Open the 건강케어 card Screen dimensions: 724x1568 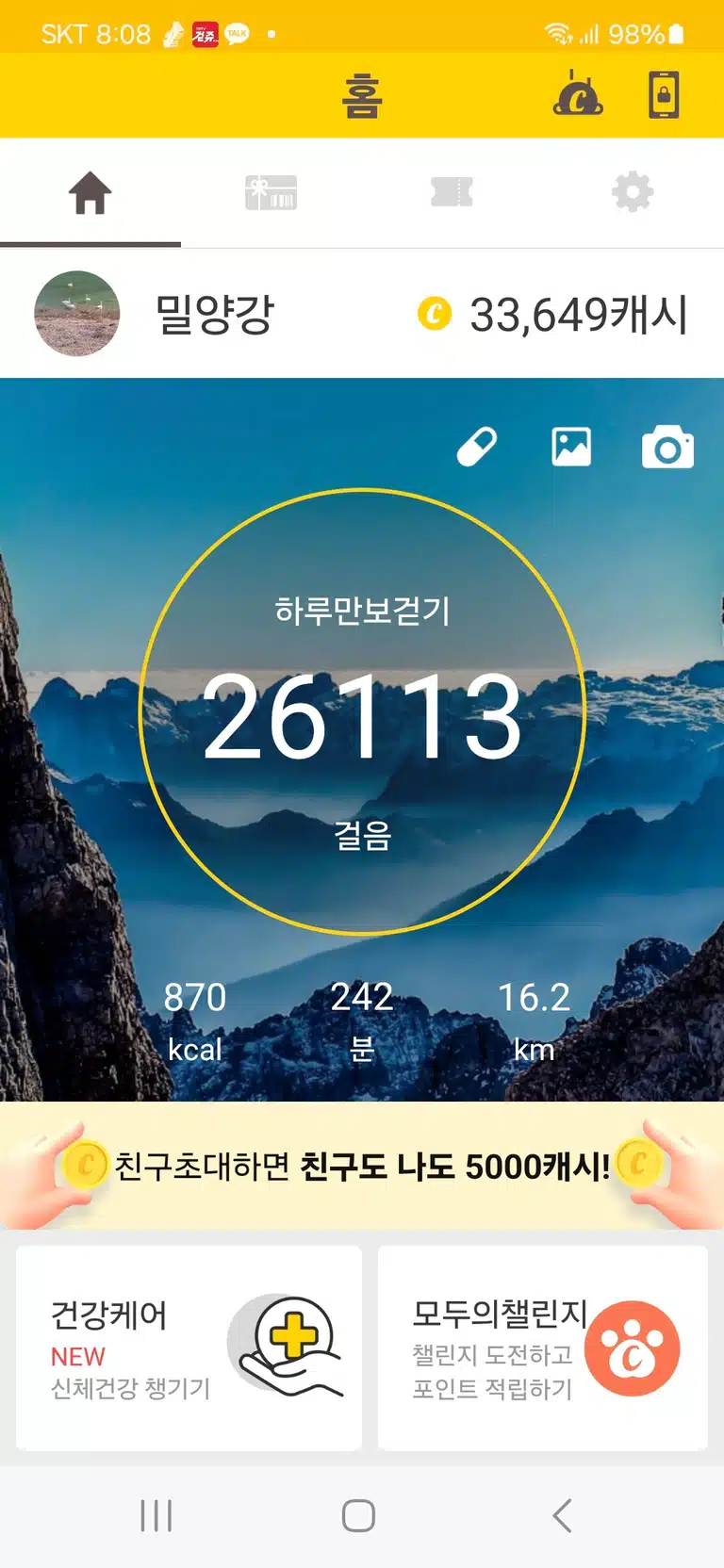(189, 1348)
